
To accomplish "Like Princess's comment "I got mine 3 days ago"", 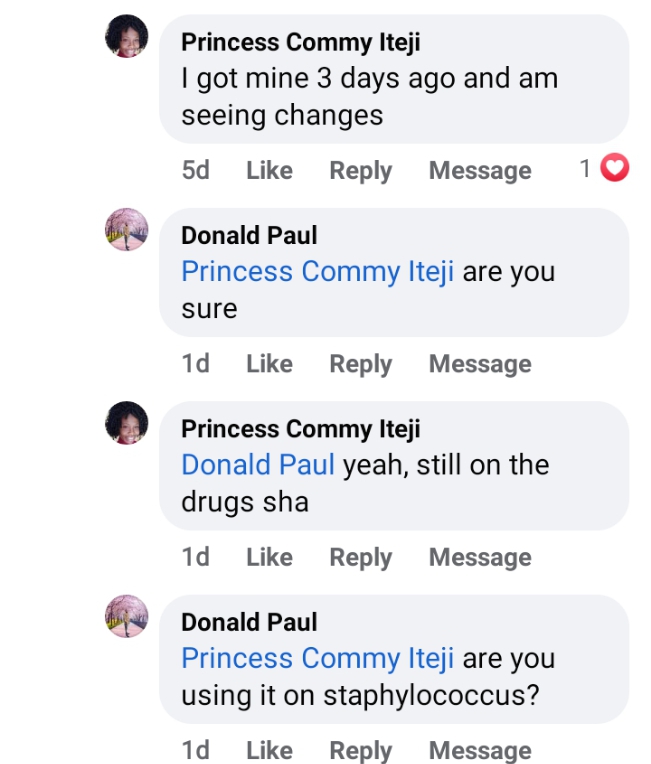I will point(269,171).
